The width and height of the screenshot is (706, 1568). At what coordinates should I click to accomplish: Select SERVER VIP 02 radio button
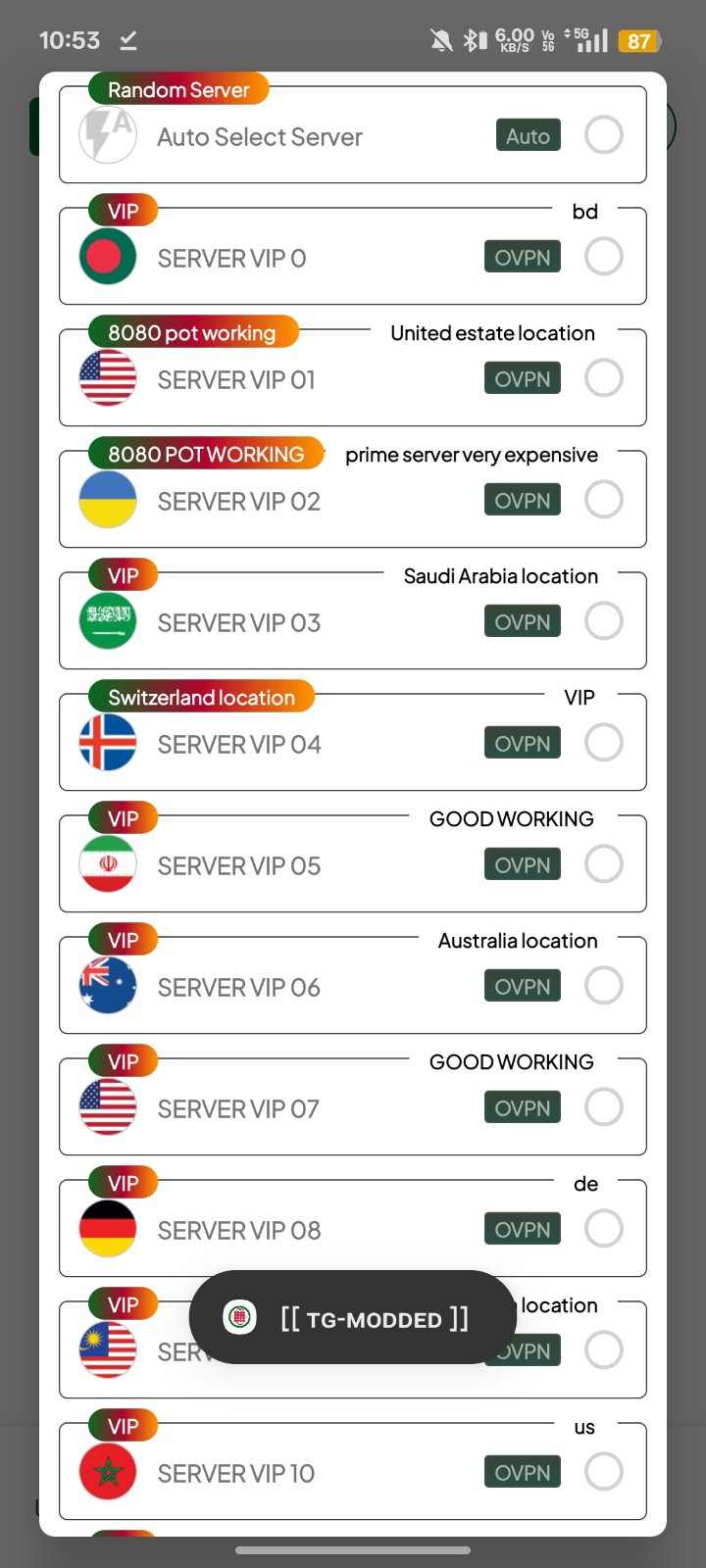coord(603,500)
